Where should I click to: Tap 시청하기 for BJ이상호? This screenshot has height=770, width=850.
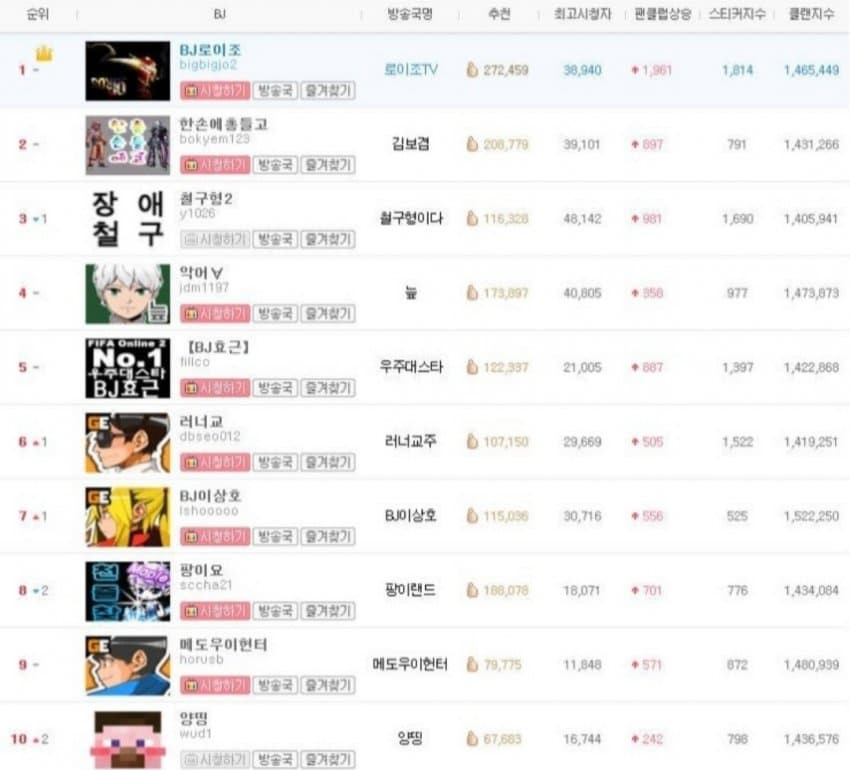tap(214, 536)
